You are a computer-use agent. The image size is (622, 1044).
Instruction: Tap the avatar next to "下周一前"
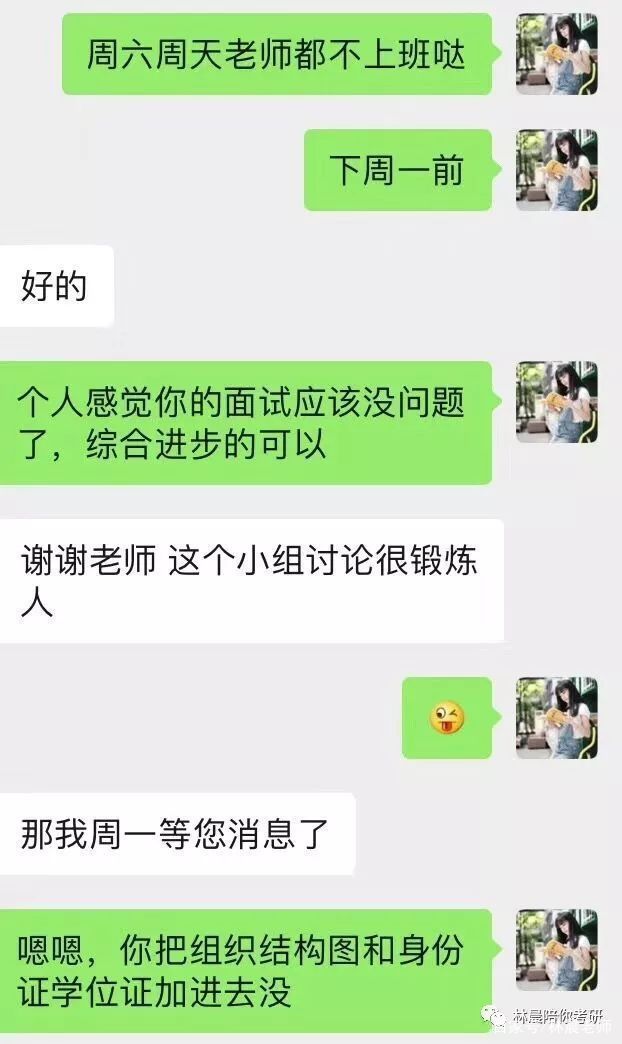point(557,170)
